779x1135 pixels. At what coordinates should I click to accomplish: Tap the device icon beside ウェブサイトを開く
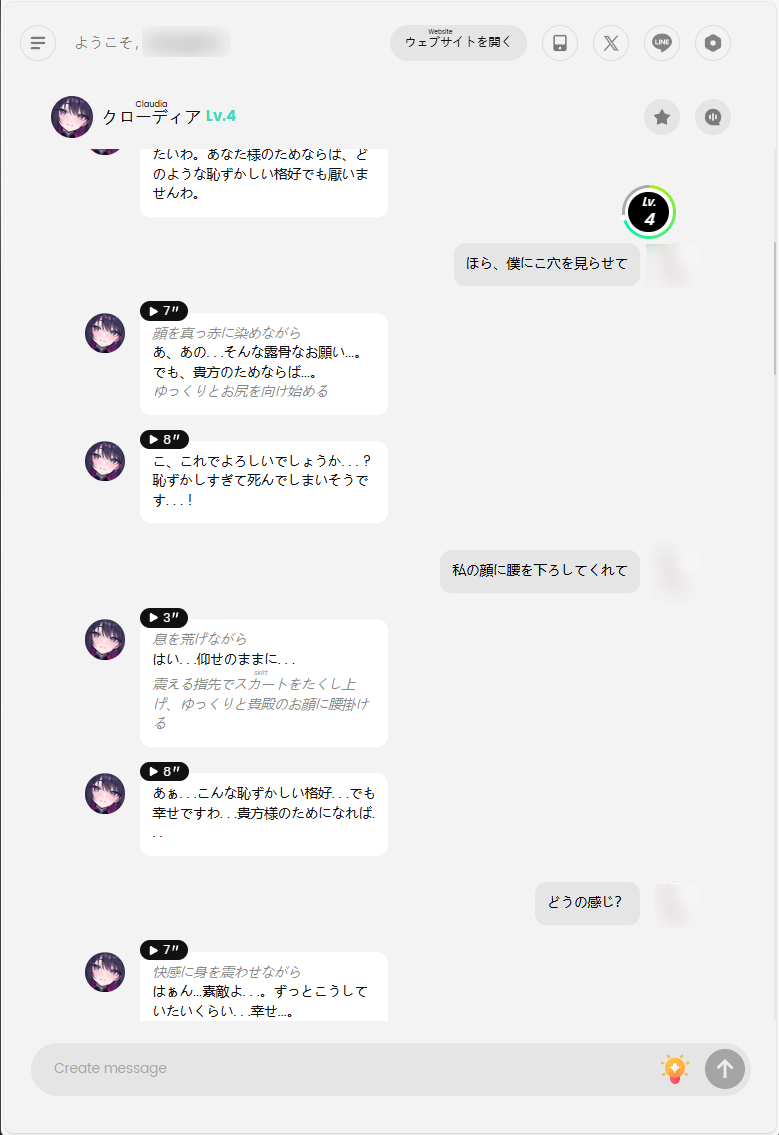(x=560, y=43)
